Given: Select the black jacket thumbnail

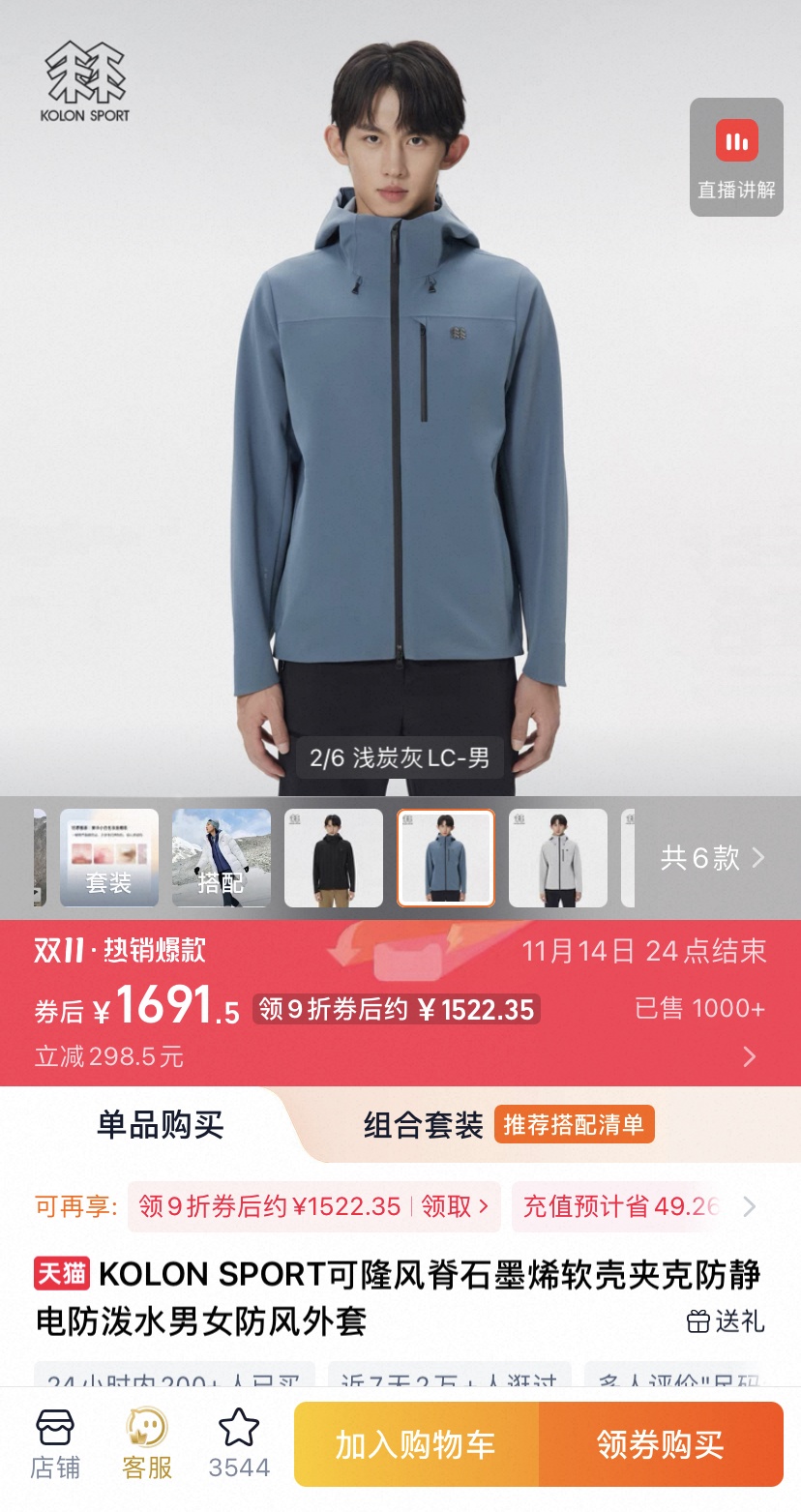Looking at the screenshot, I should [x=334, y=858].
